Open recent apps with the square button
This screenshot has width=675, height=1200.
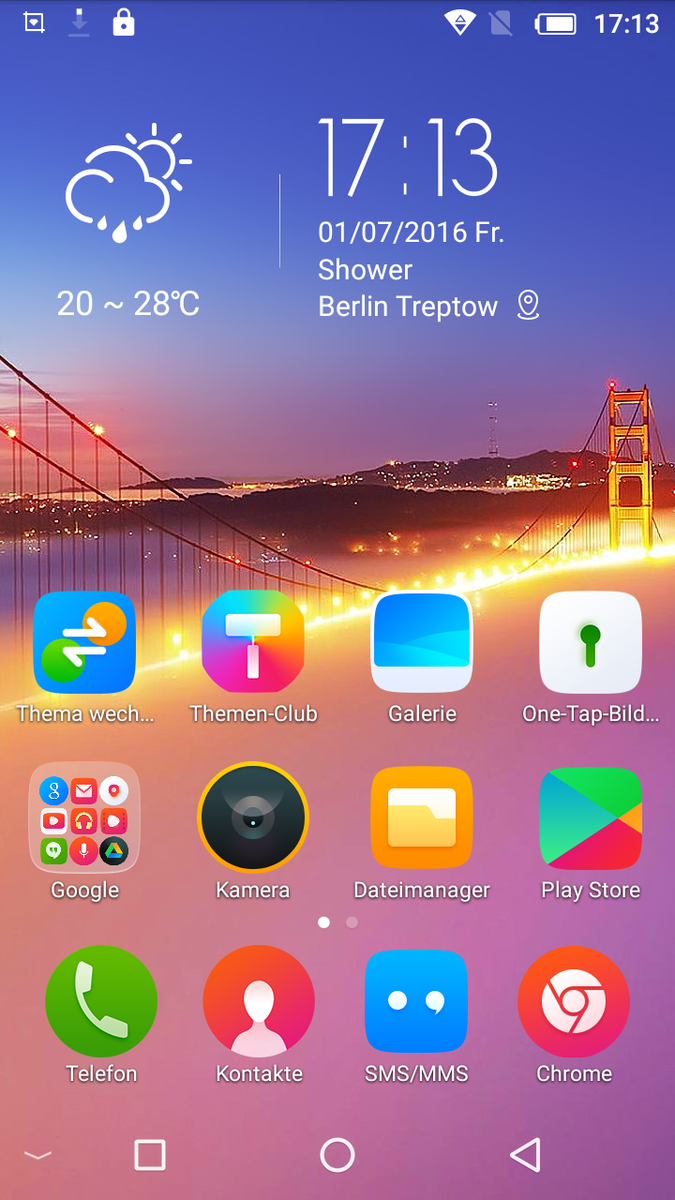coord(150,1155)
